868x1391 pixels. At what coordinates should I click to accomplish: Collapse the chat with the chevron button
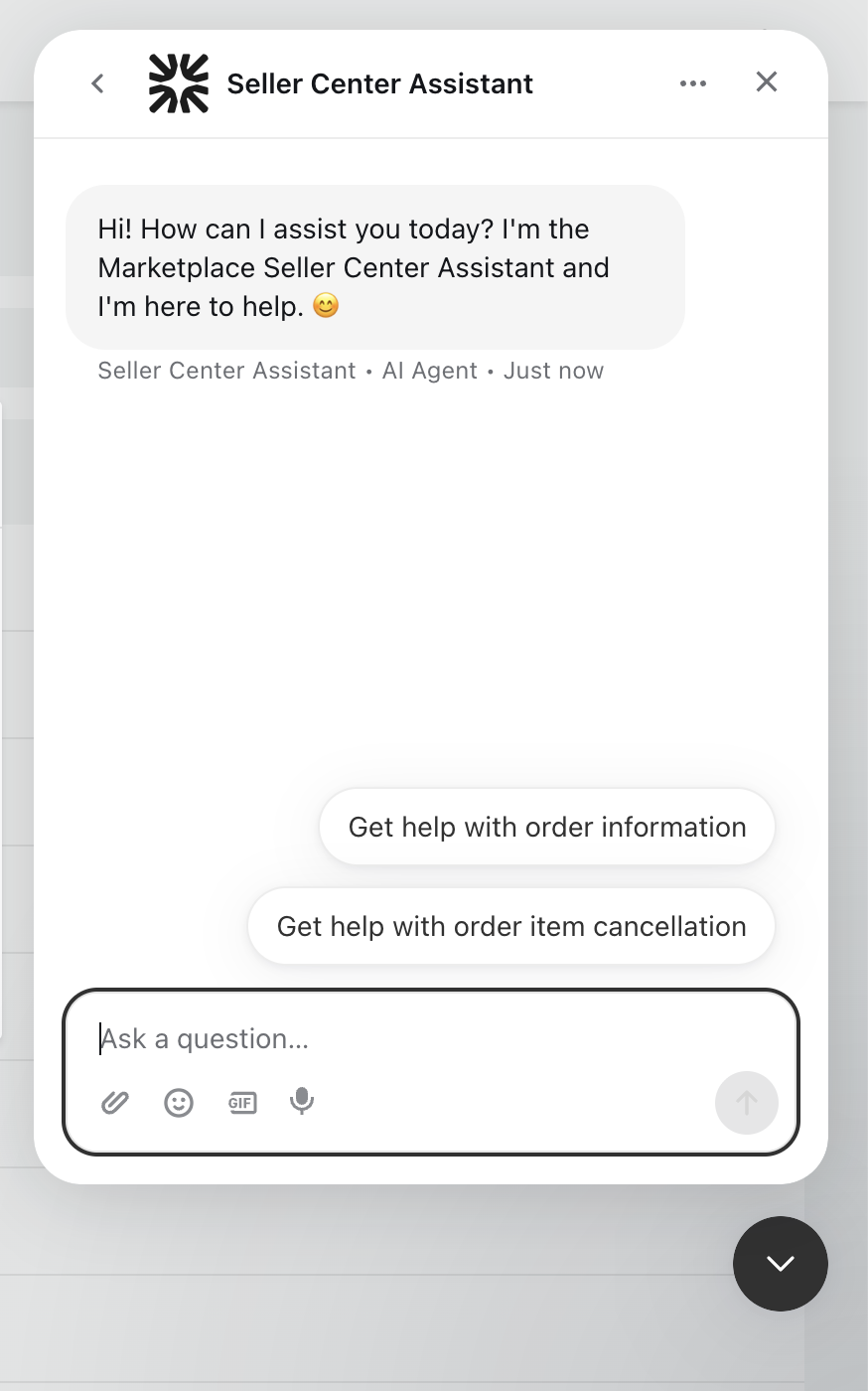[x=780, y=1263]
